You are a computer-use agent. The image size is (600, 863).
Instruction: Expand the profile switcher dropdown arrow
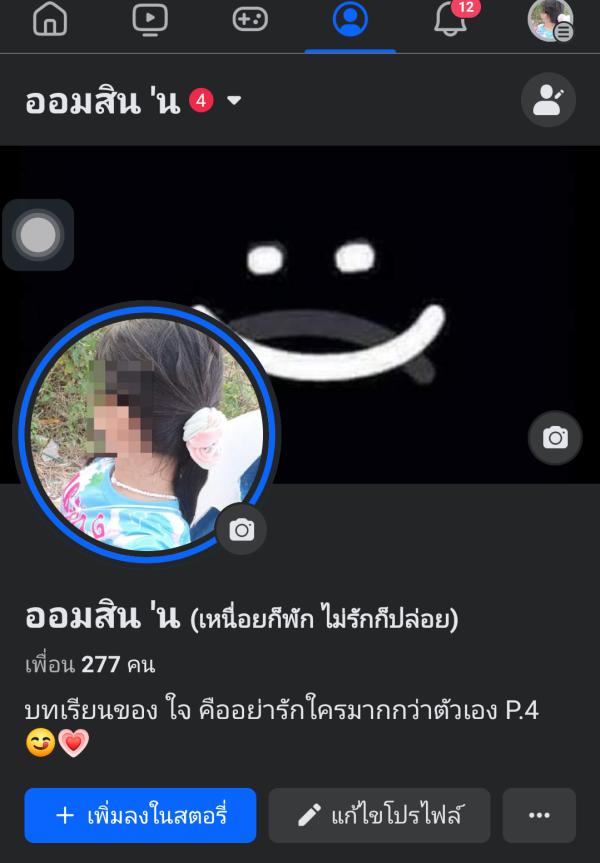tap(234, 101)
